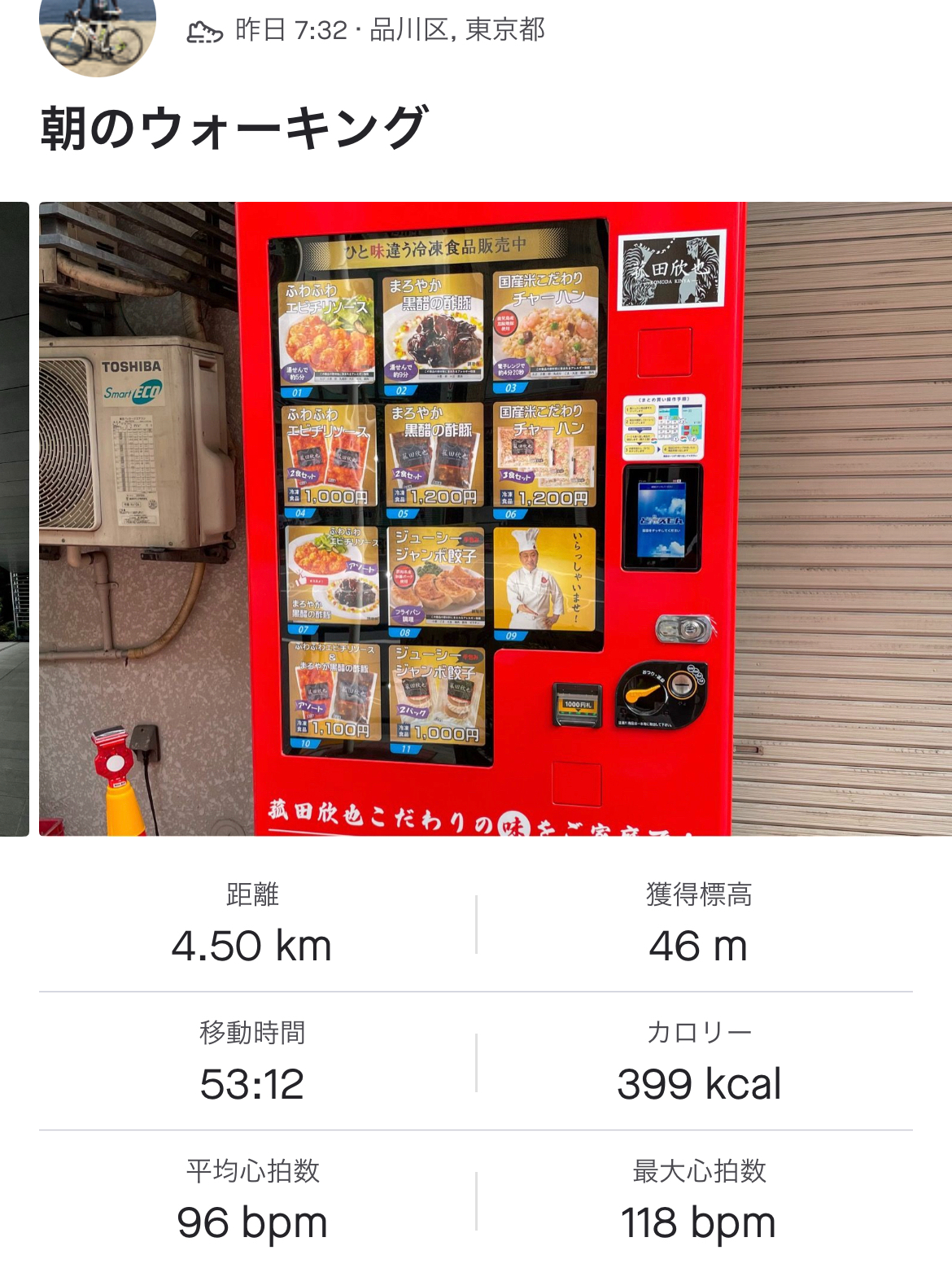Open the activity titled 朝のウォーキング
The height and width of the screenshot is (1268, 952).
[234, 129]
